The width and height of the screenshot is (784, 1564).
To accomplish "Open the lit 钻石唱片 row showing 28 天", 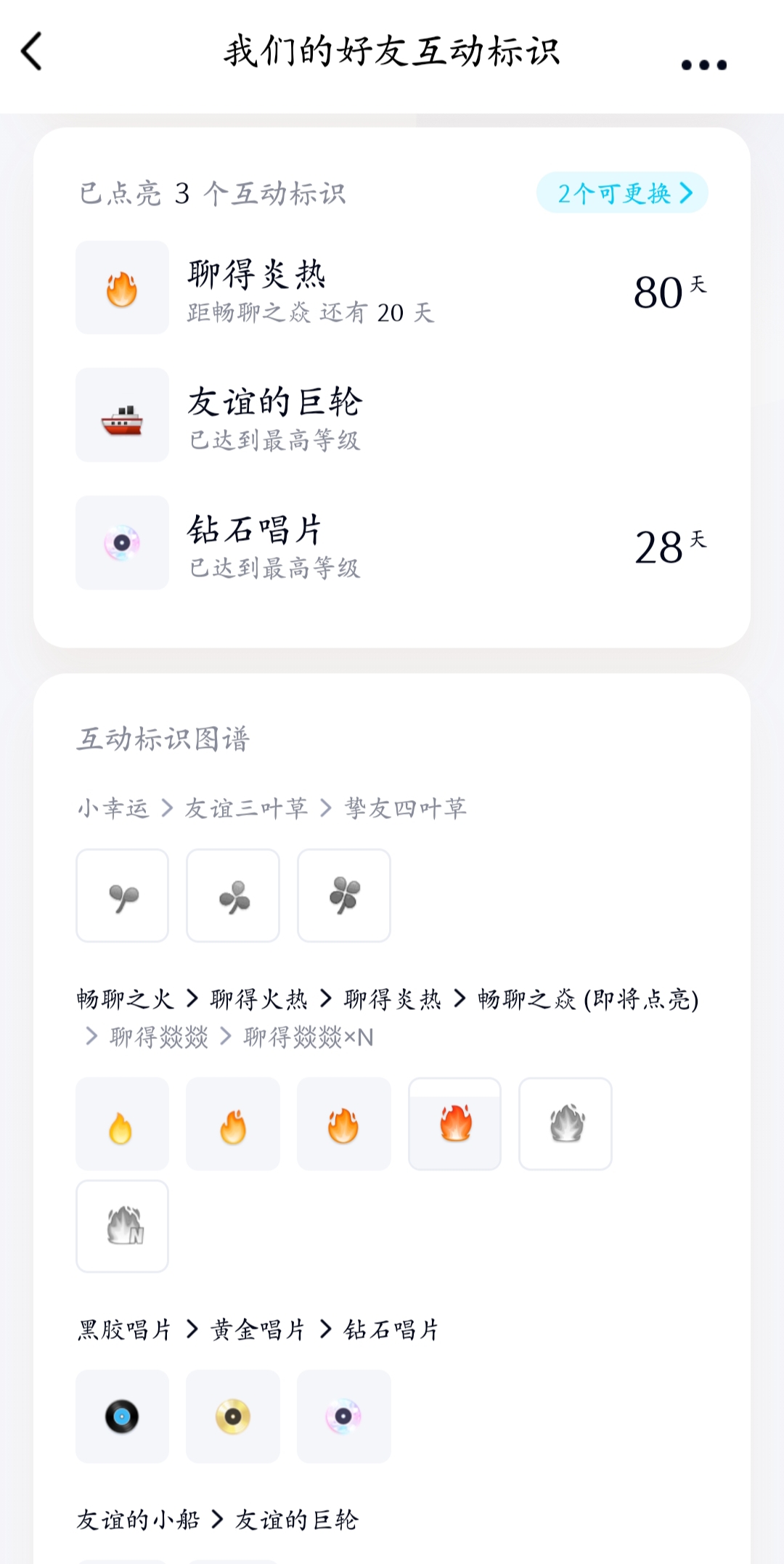I will coord(392,543).
